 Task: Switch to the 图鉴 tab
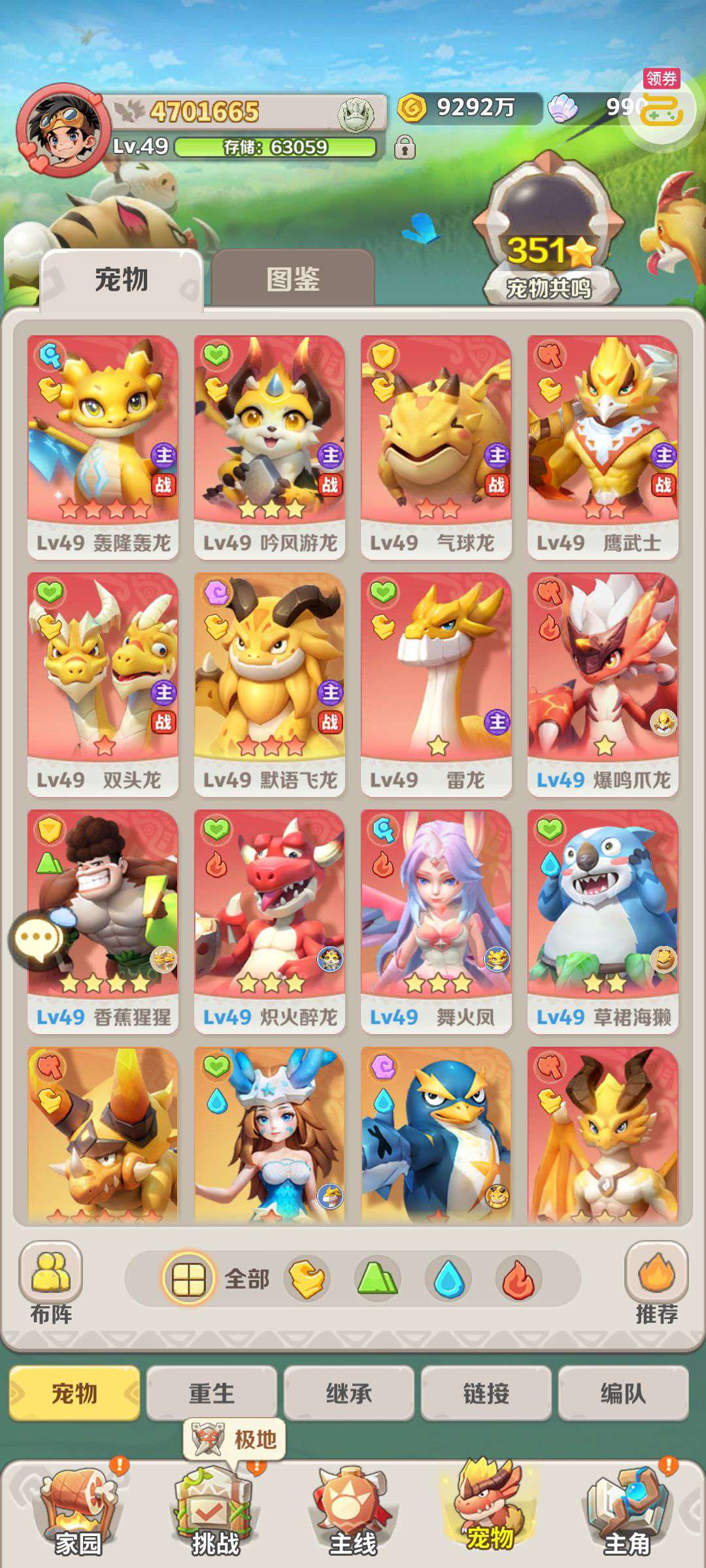(x=293, y=279)
